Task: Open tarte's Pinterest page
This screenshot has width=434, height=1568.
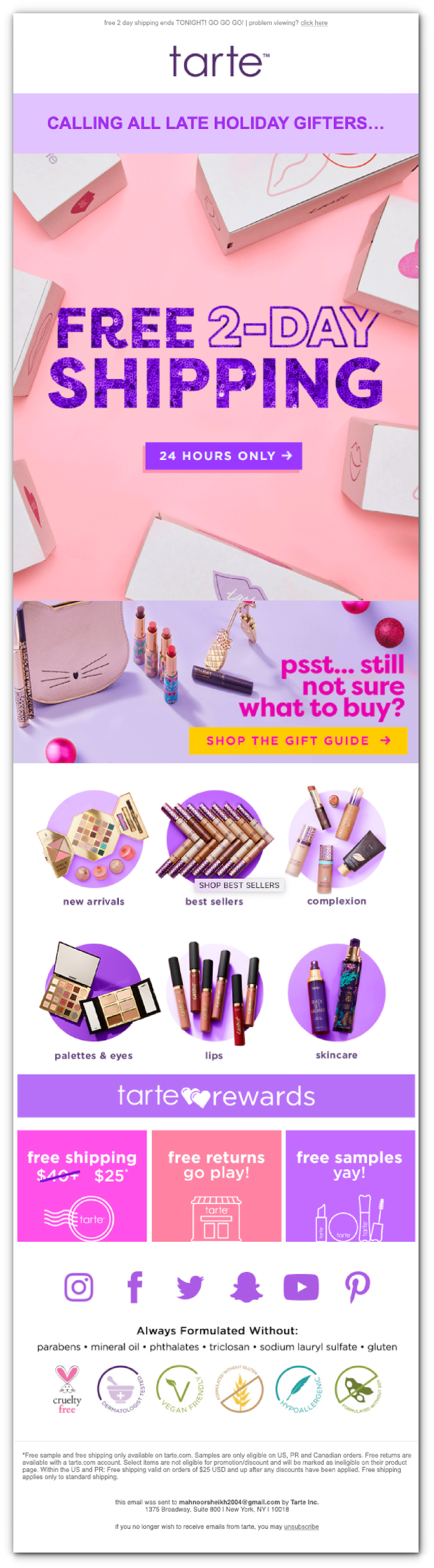Action: tap(357, 1288)
